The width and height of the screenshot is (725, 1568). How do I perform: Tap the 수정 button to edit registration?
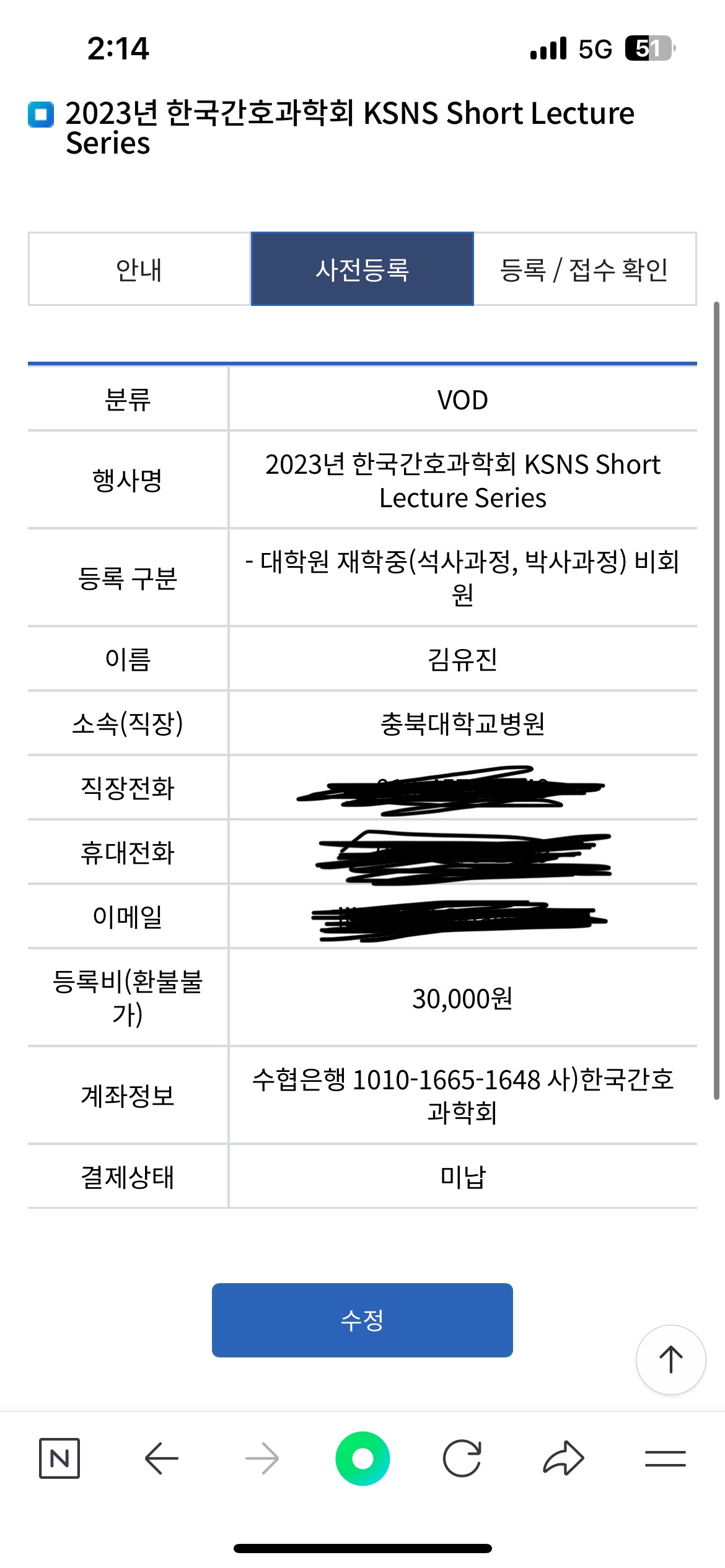tap(362, 1320)
